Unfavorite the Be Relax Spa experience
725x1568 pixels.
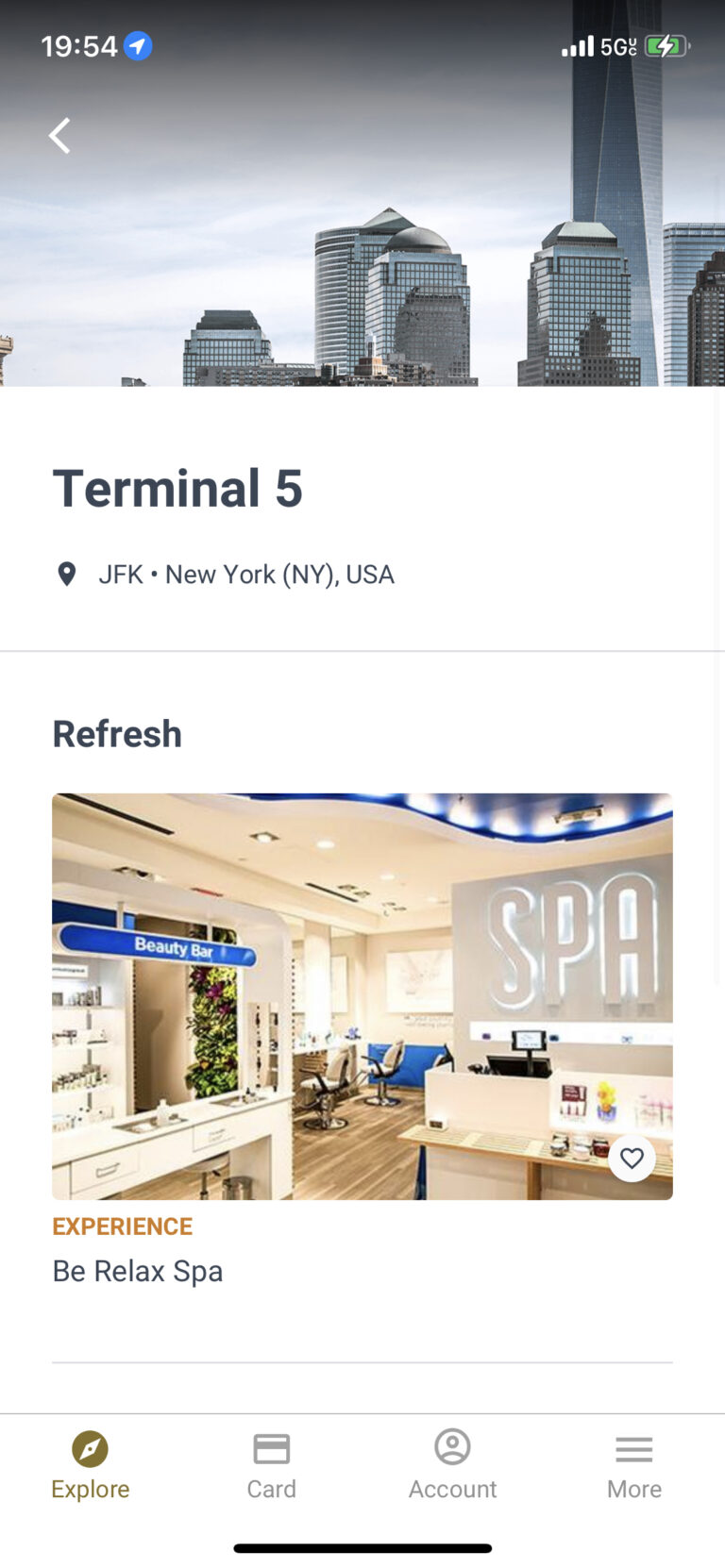632,1158
